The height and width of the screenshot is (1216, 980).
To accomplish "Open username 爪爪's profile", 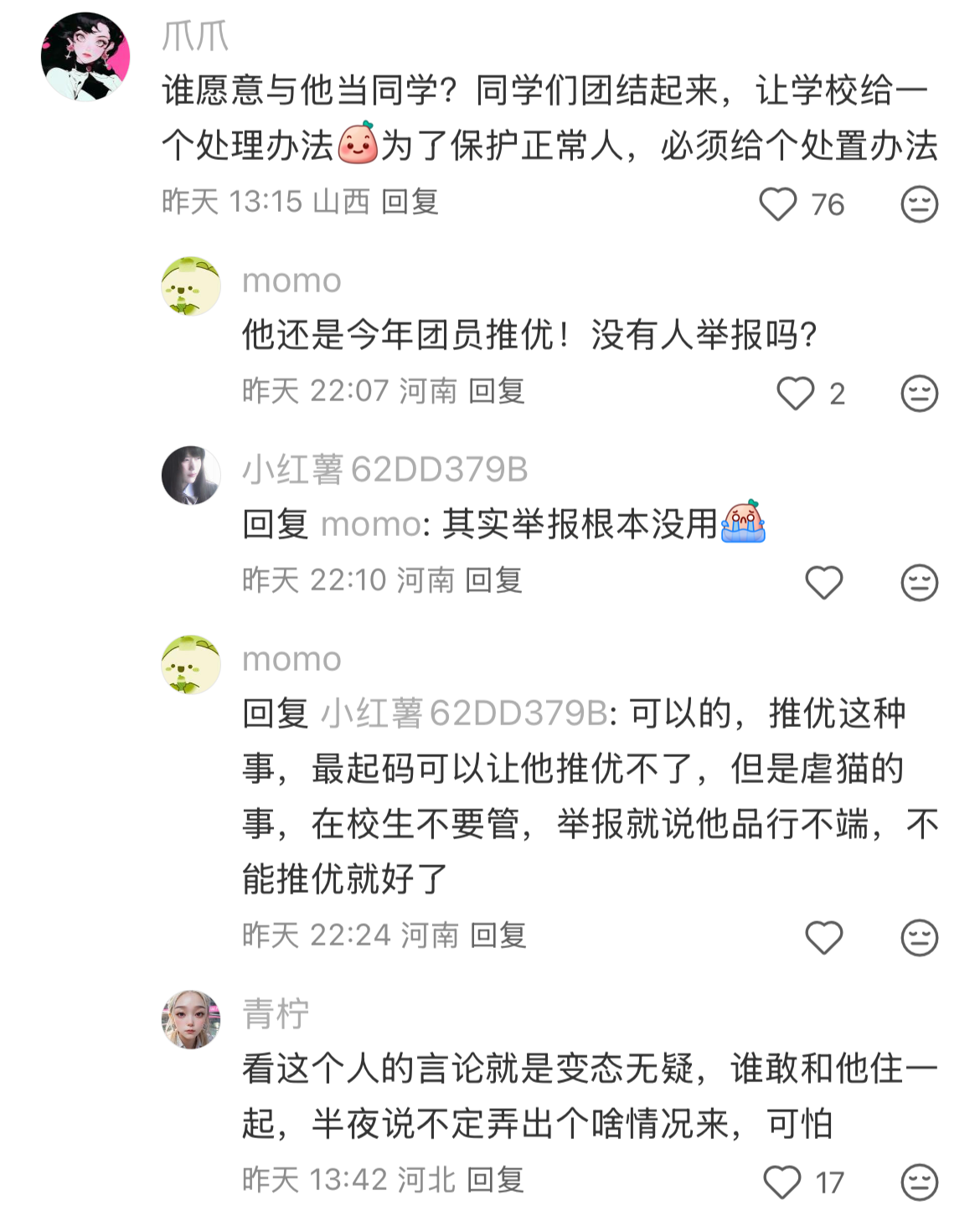I will pyautogui.click(x=194, y=37).
